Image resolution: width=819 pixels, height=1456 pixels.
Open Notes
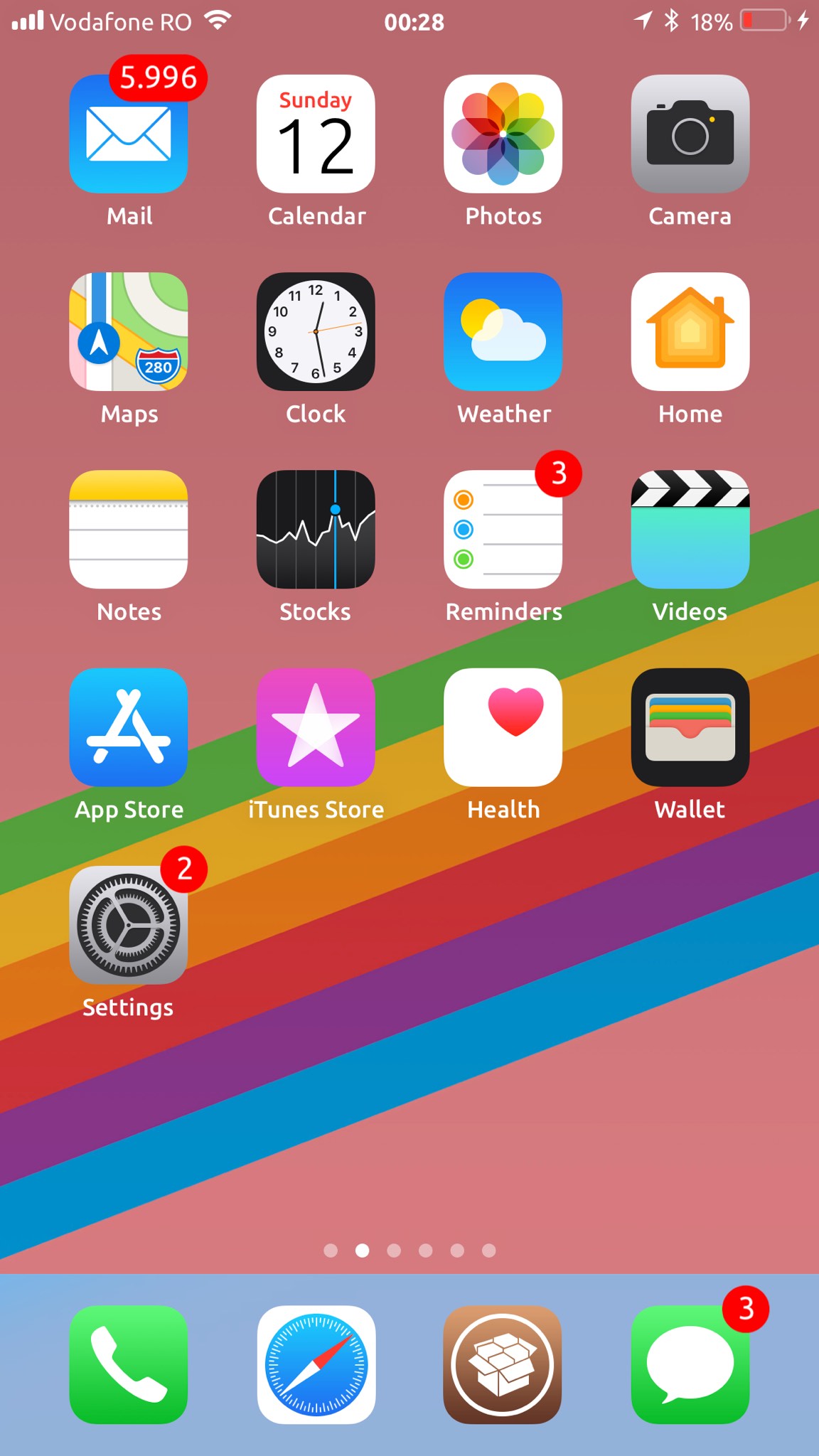(x=129, y=530)
